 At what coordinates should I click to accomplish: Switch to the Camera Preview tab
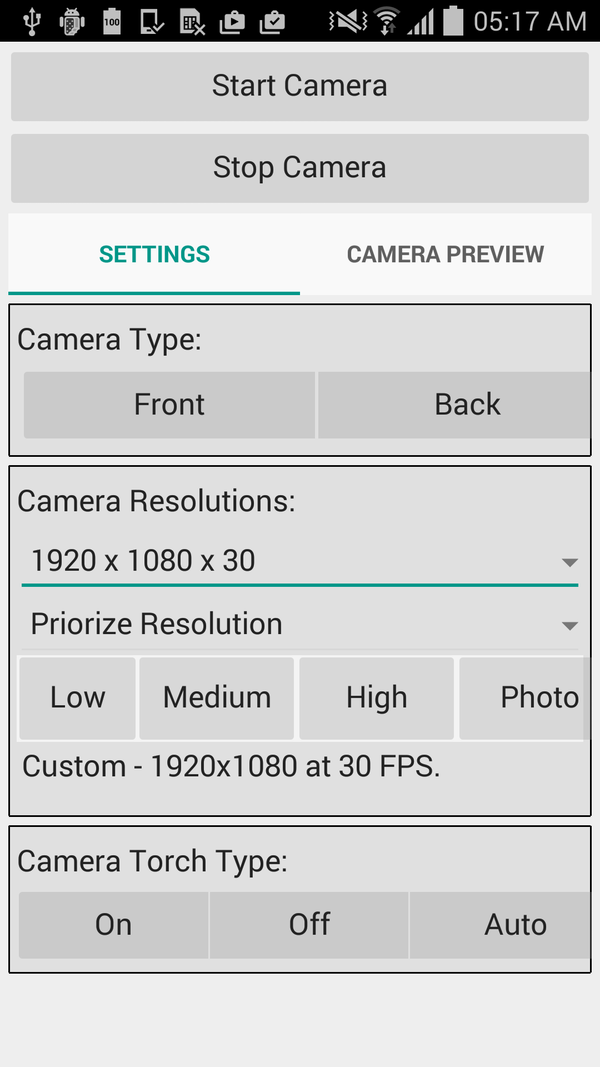click(445, 254)
